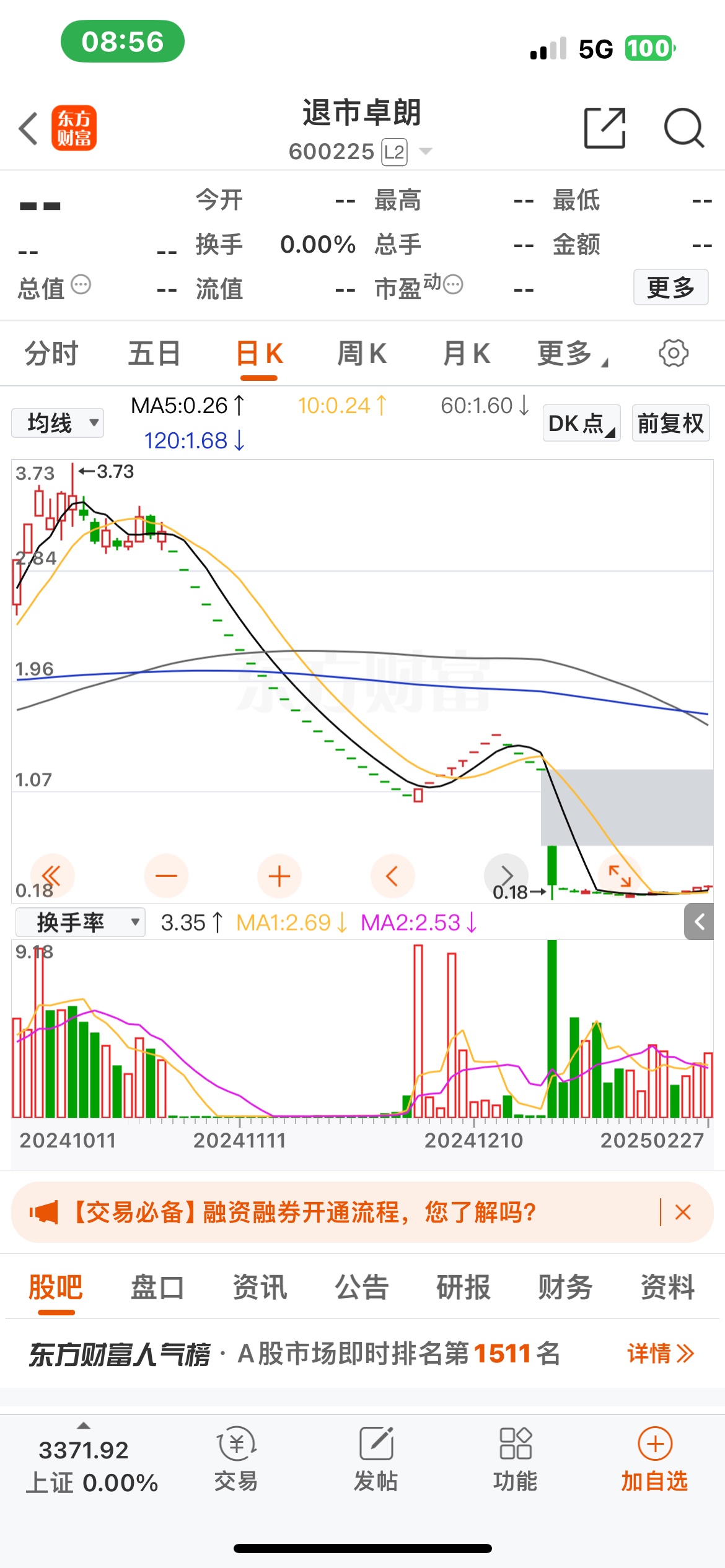This screenshot has width=725, height=1568.
Task: Toggle the DK点 indicator
Action: (x=581, y=423)
